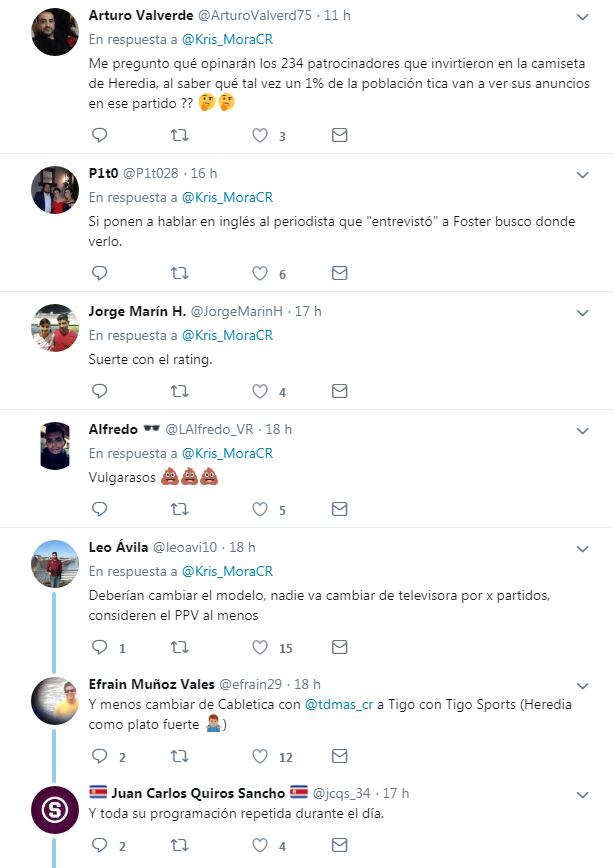Like Arturo Valverde's tweet

click(x=259, y=136)
